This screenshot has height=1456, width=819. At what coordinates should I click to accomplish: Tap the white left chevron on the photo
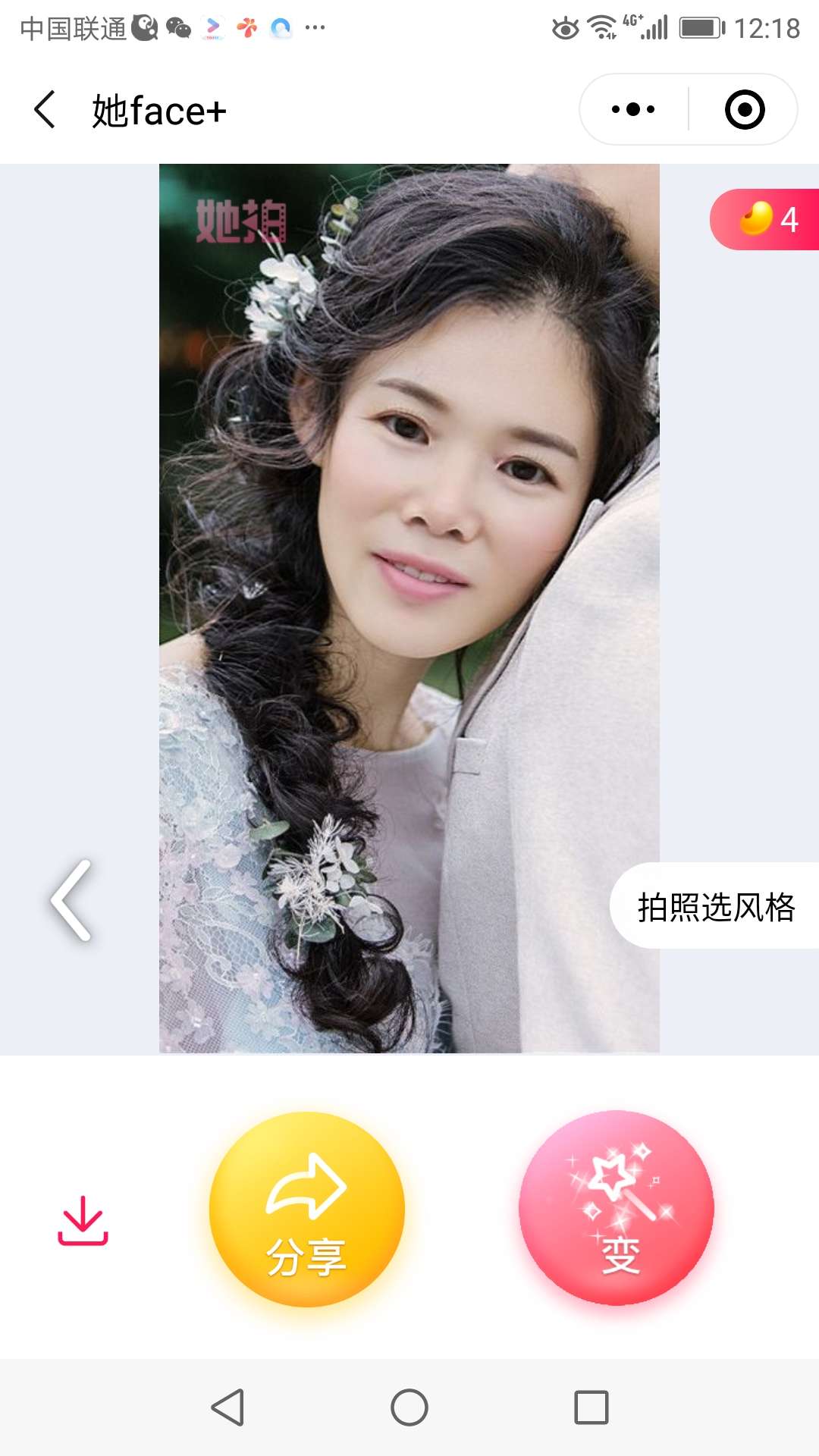coord(69,899)
